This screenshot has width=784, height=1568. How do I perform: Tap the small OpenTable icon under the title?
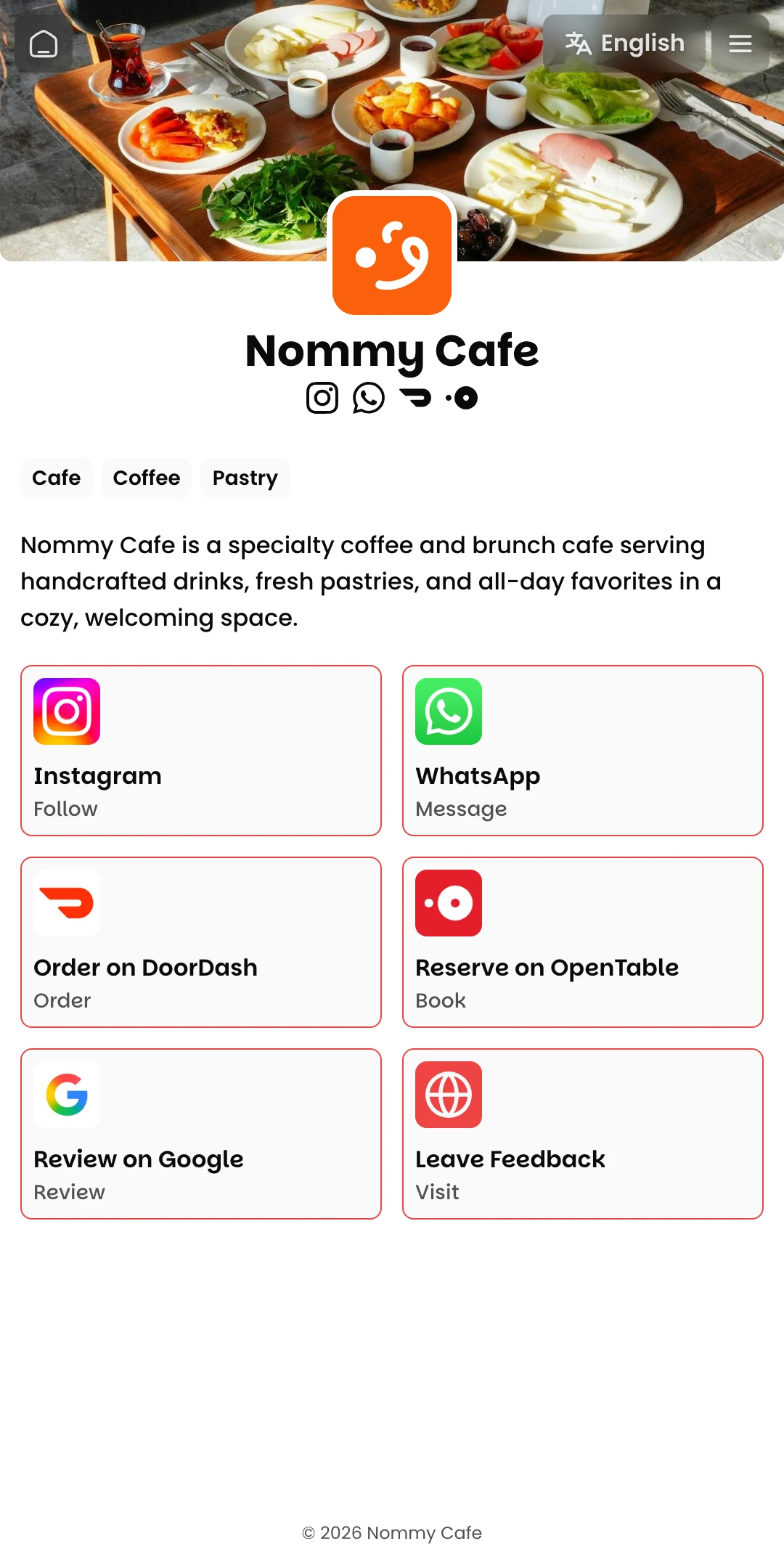[x=462, y=398]
